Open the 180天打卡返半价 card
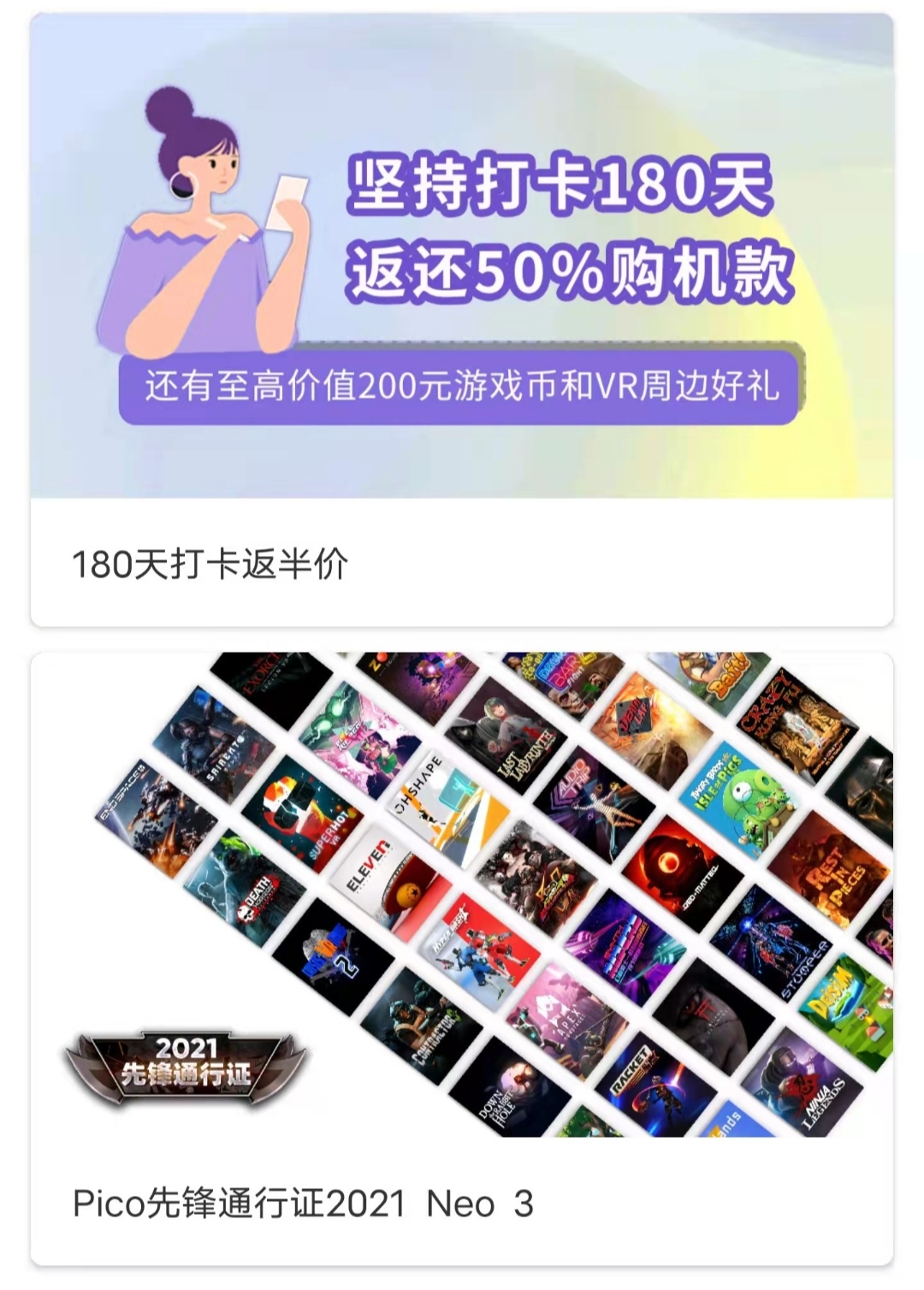The height and width of the screenshot is (1290, 924). 462,321
